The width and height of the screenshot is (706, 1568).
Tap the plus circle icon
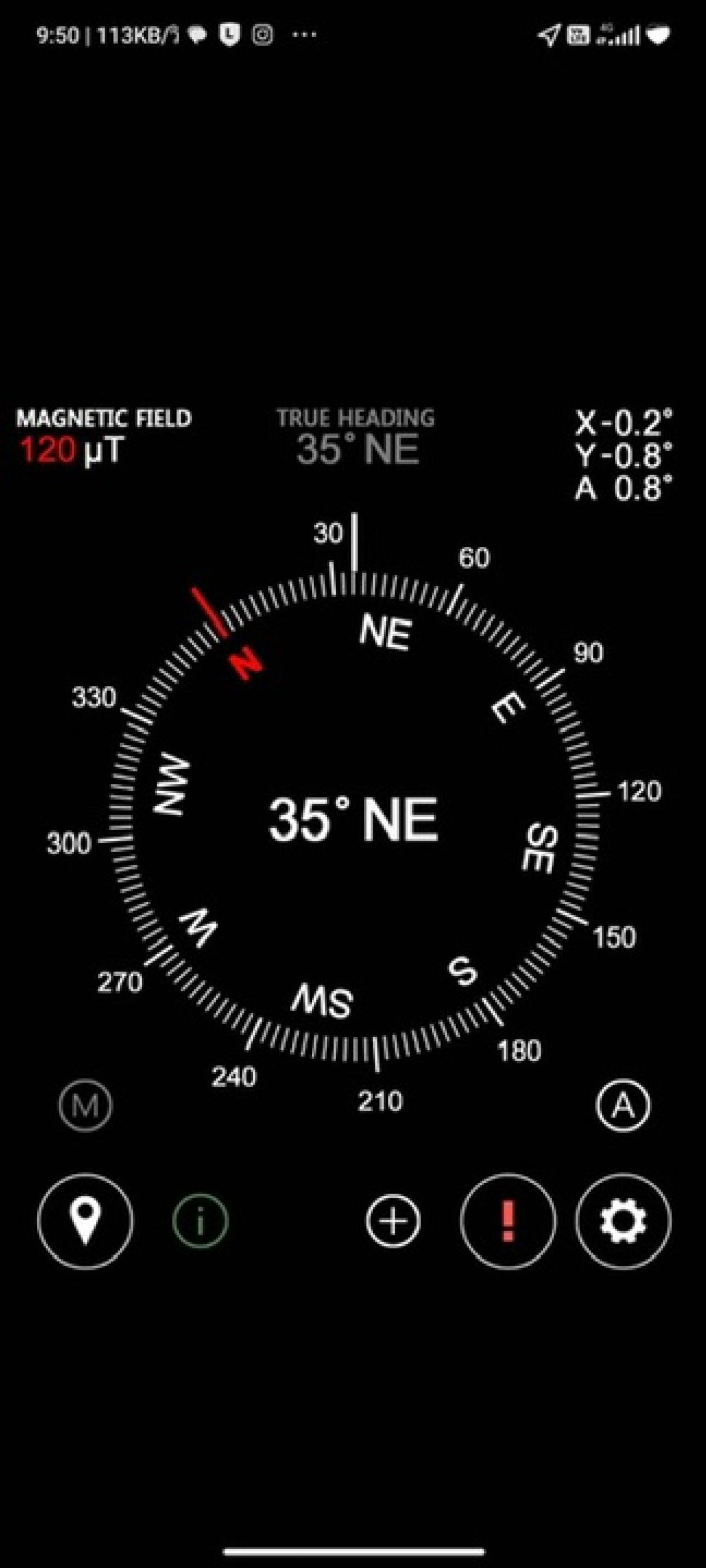(393, 1221)
